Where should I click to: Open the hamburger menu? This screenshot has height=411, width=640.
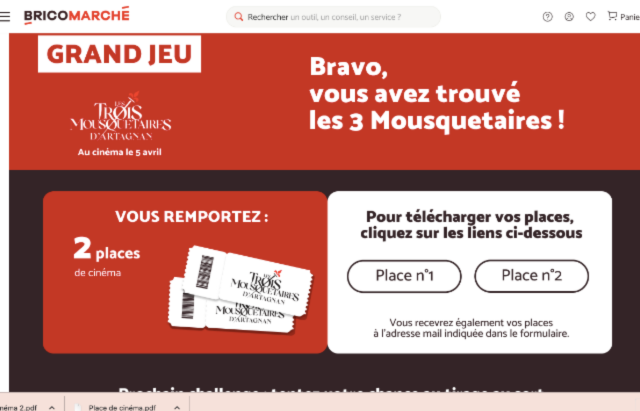[x=6, y=16]
